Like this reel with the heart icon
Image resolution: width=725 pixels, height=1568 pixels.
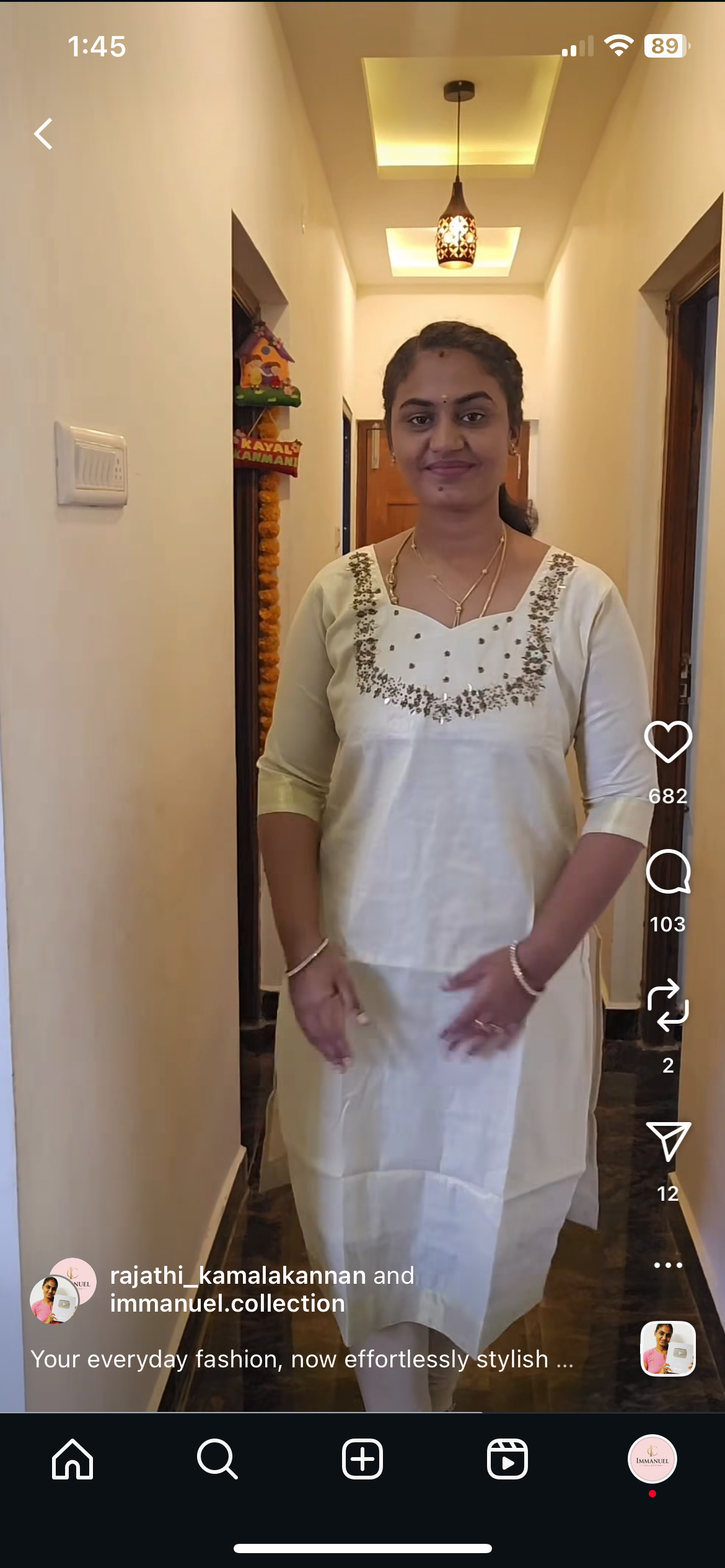click(668, 742)
